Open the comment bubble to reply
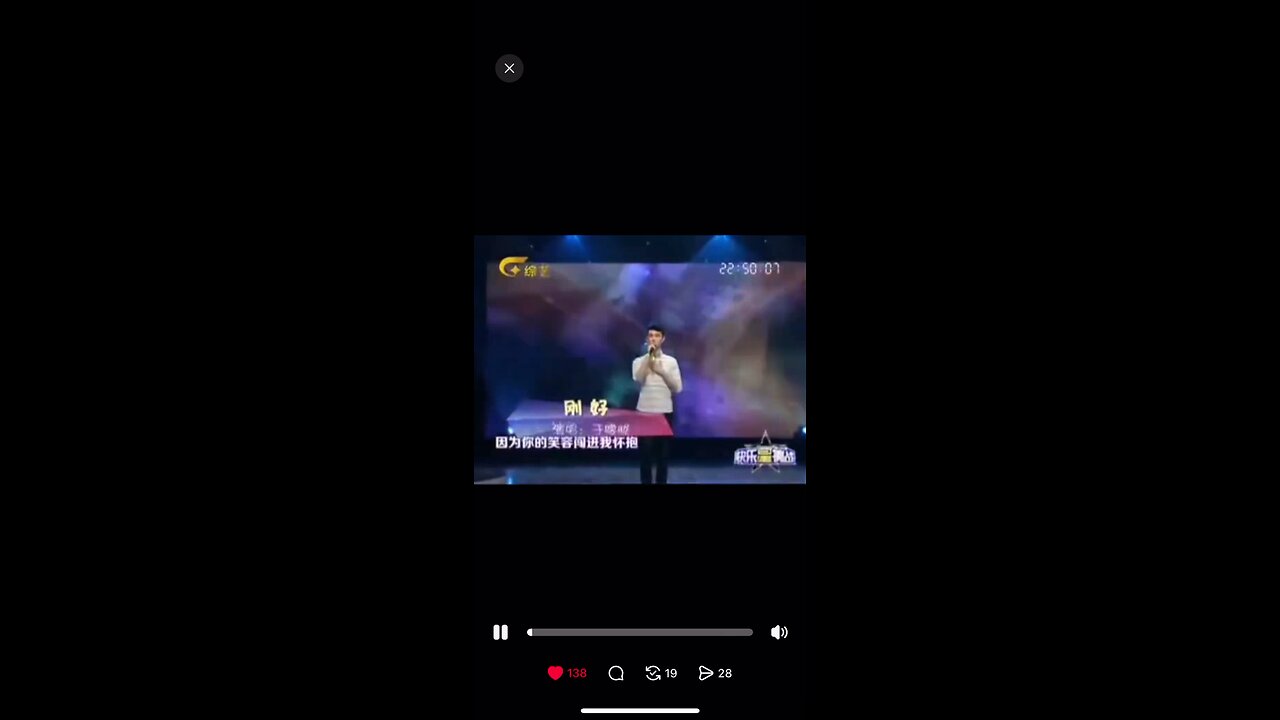Screen dimensions: 1280x720 click(616, 673)
